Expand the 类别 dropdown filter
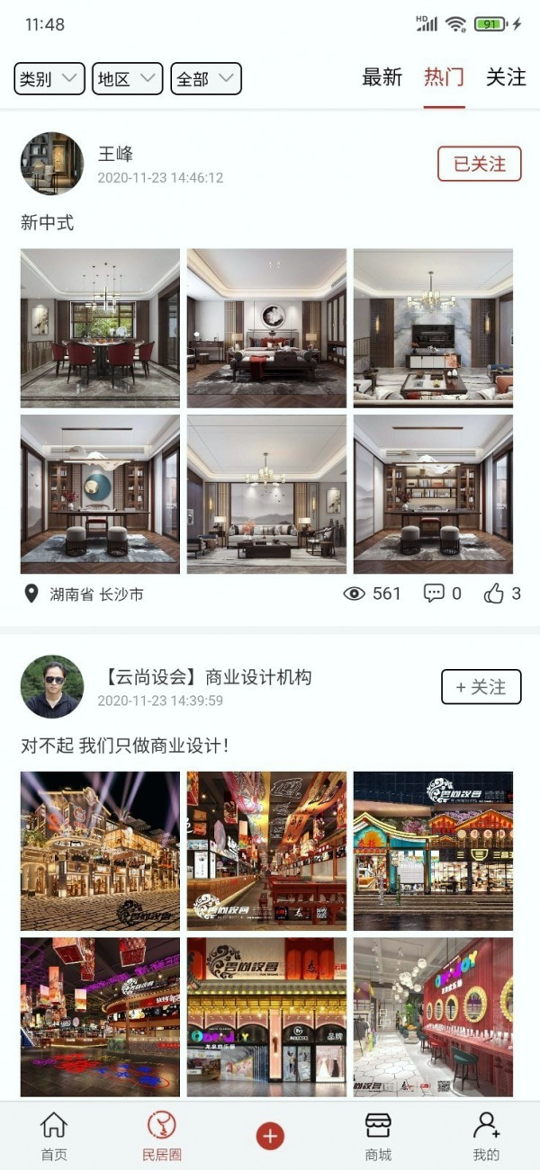Screen dimensions: 540x1170 pos(49,78)
